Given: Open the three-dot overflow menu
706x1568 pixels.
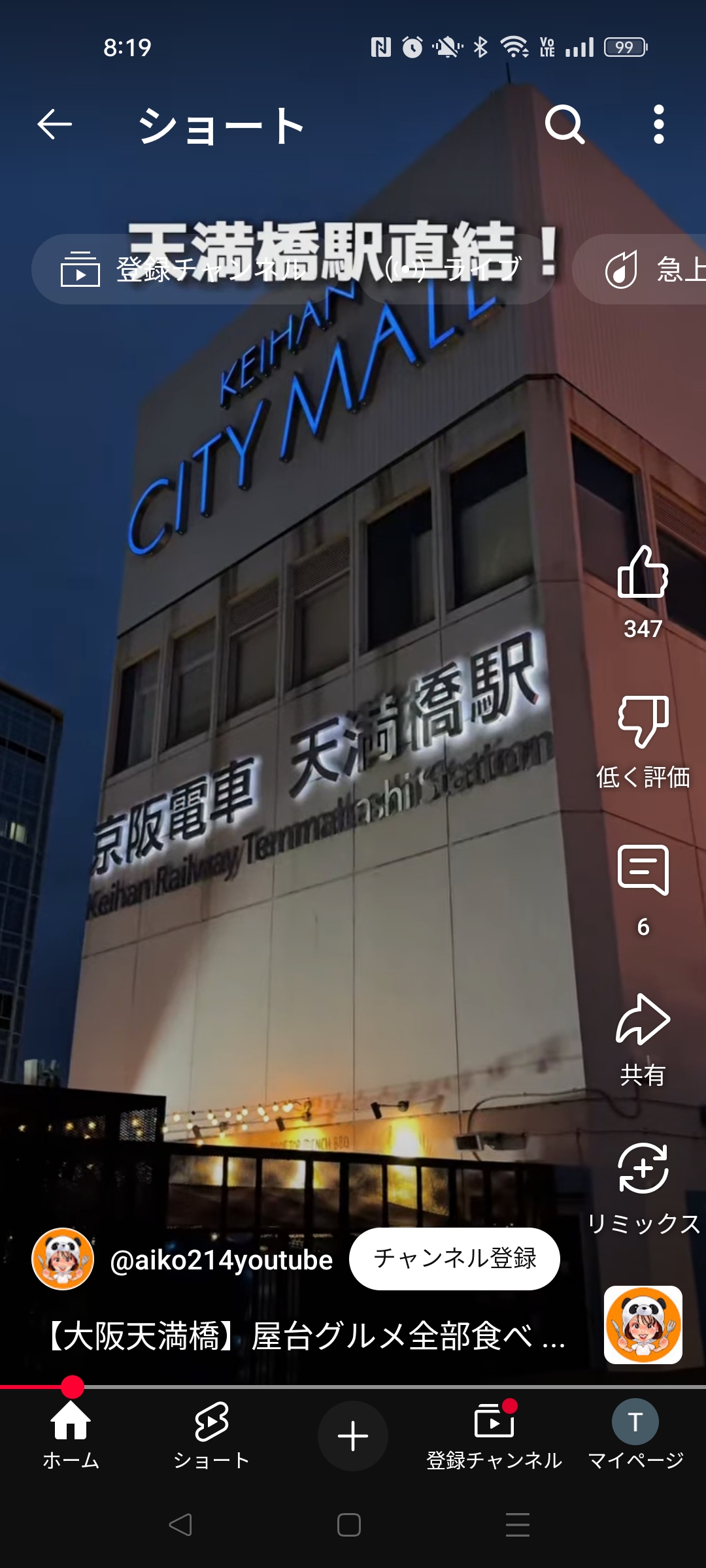Looking at the screenshot, I should click(x=658, y=124).
